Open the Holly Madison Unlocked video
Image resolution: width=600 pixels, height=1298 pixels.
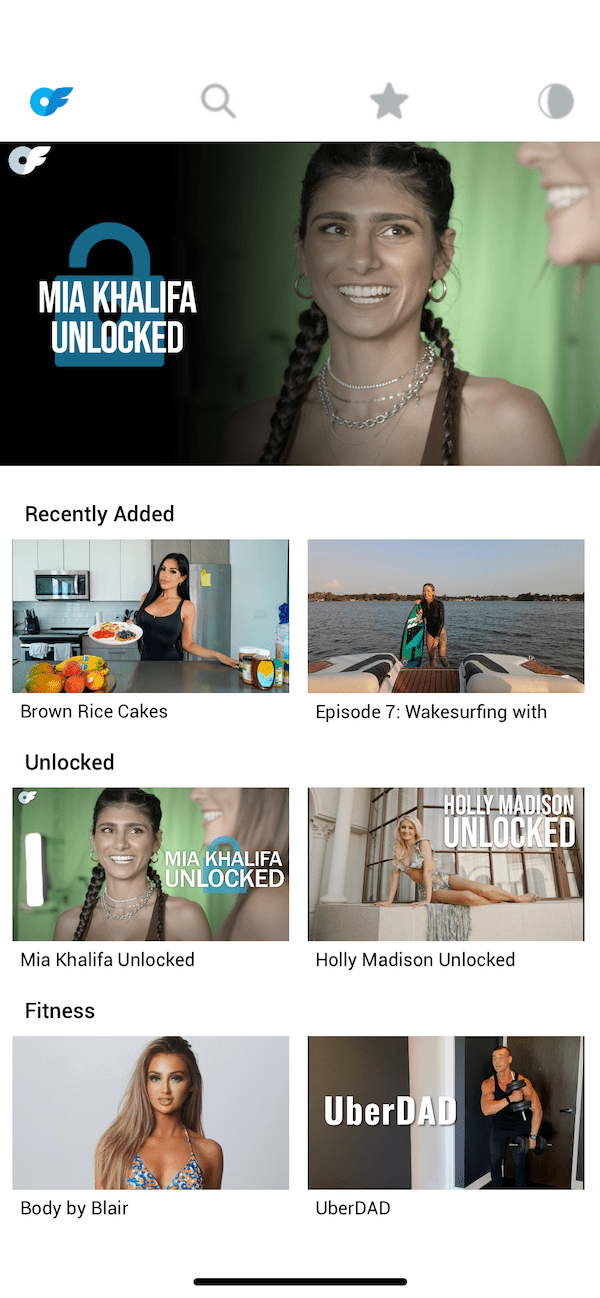446,864
